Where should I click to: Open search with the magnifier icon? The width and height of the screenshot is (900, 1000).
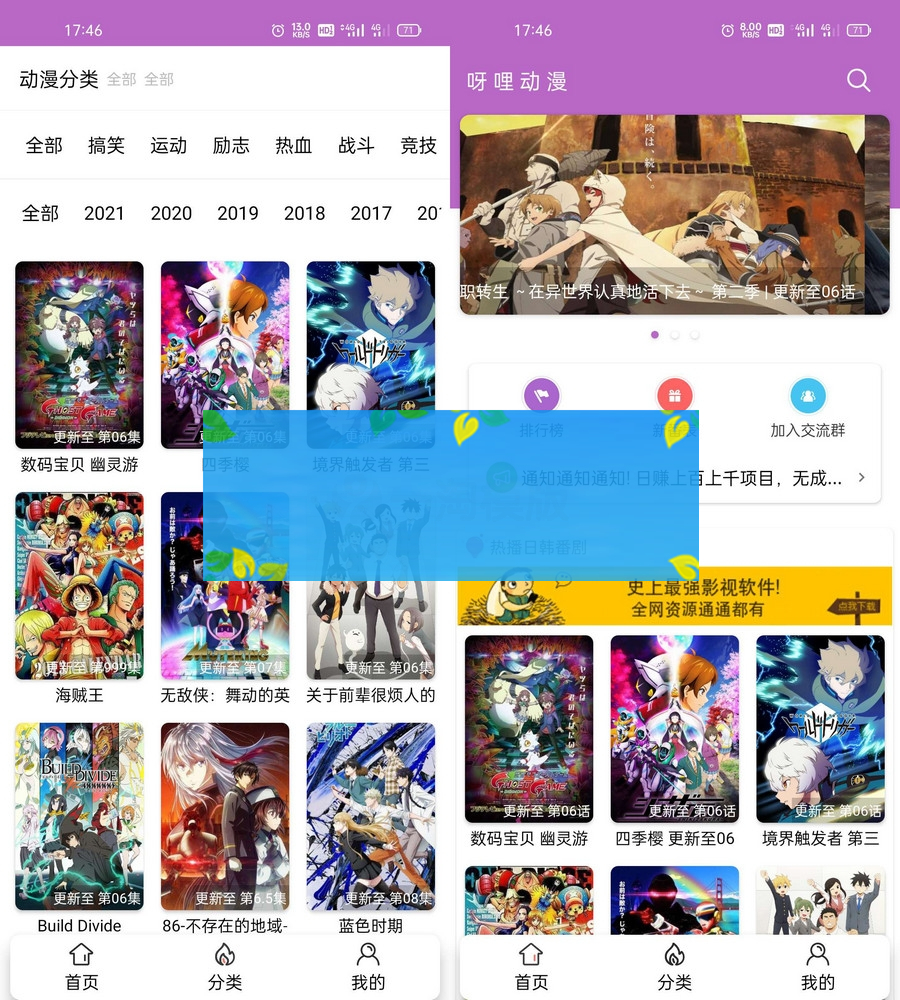859,81
